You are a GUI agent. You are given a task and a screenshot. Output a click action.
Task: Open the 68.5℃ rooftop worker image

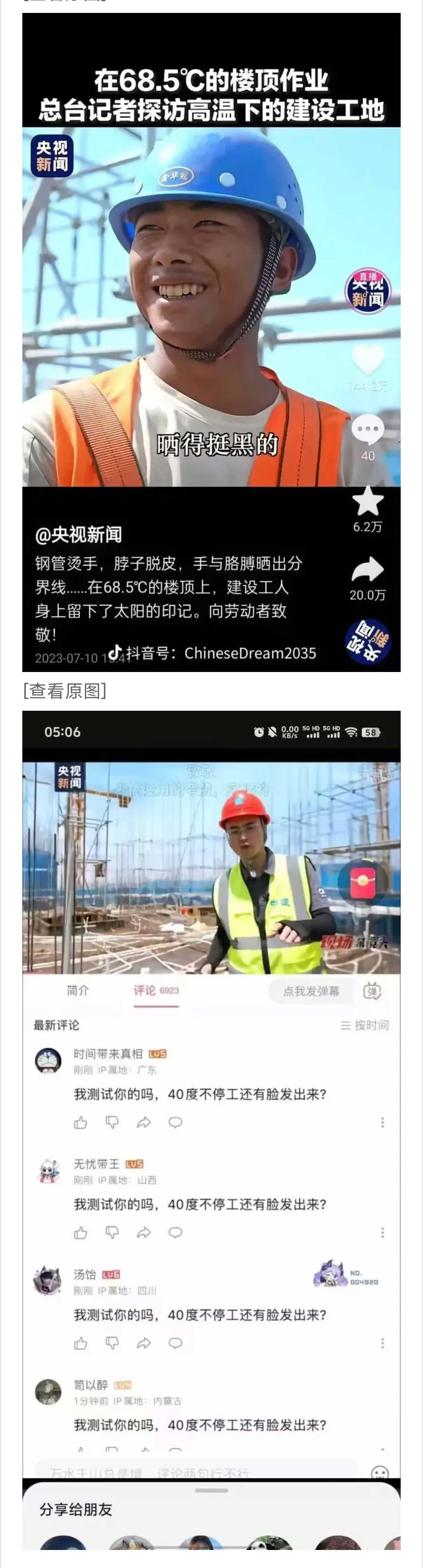click(211, 341)
